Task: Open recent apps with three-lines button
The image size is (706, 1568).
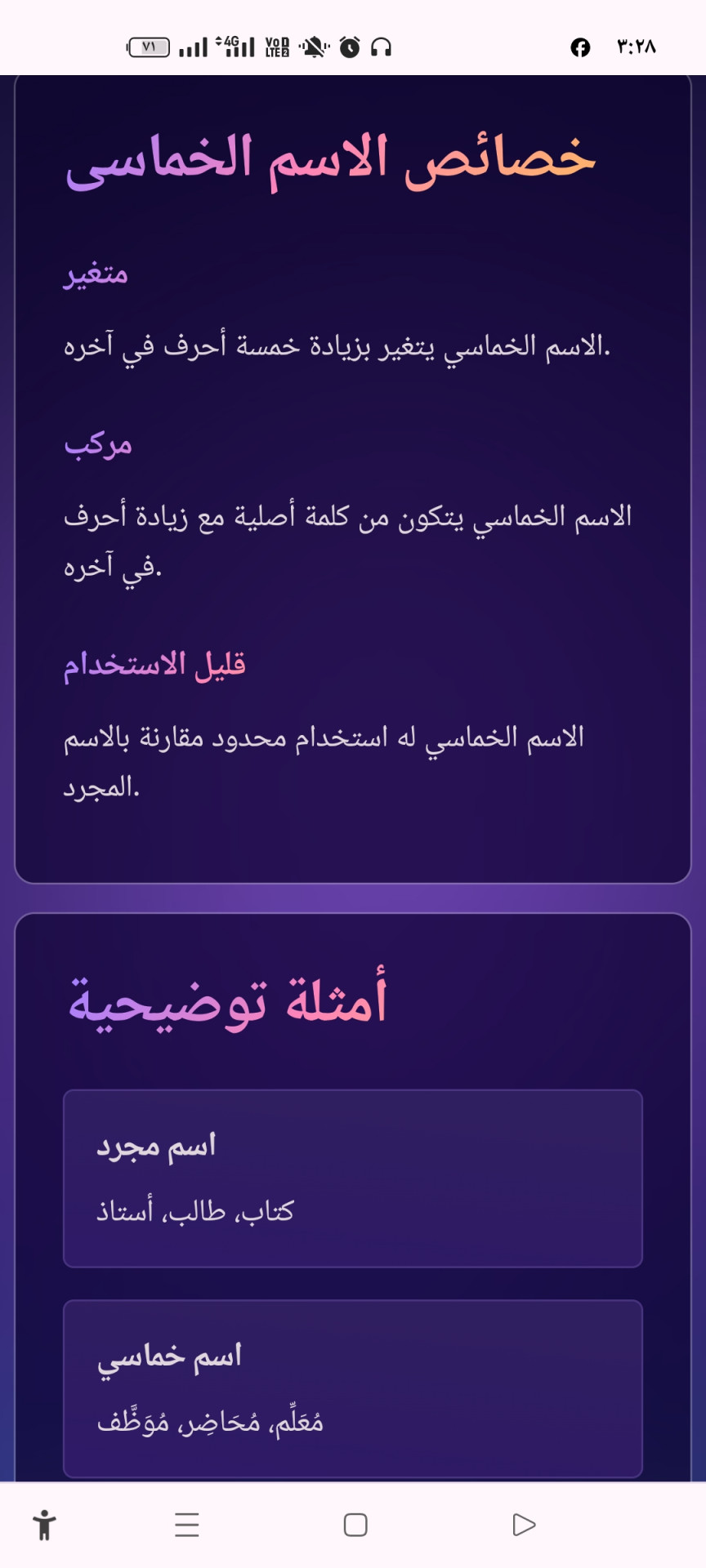Action: coord(187,1525)
